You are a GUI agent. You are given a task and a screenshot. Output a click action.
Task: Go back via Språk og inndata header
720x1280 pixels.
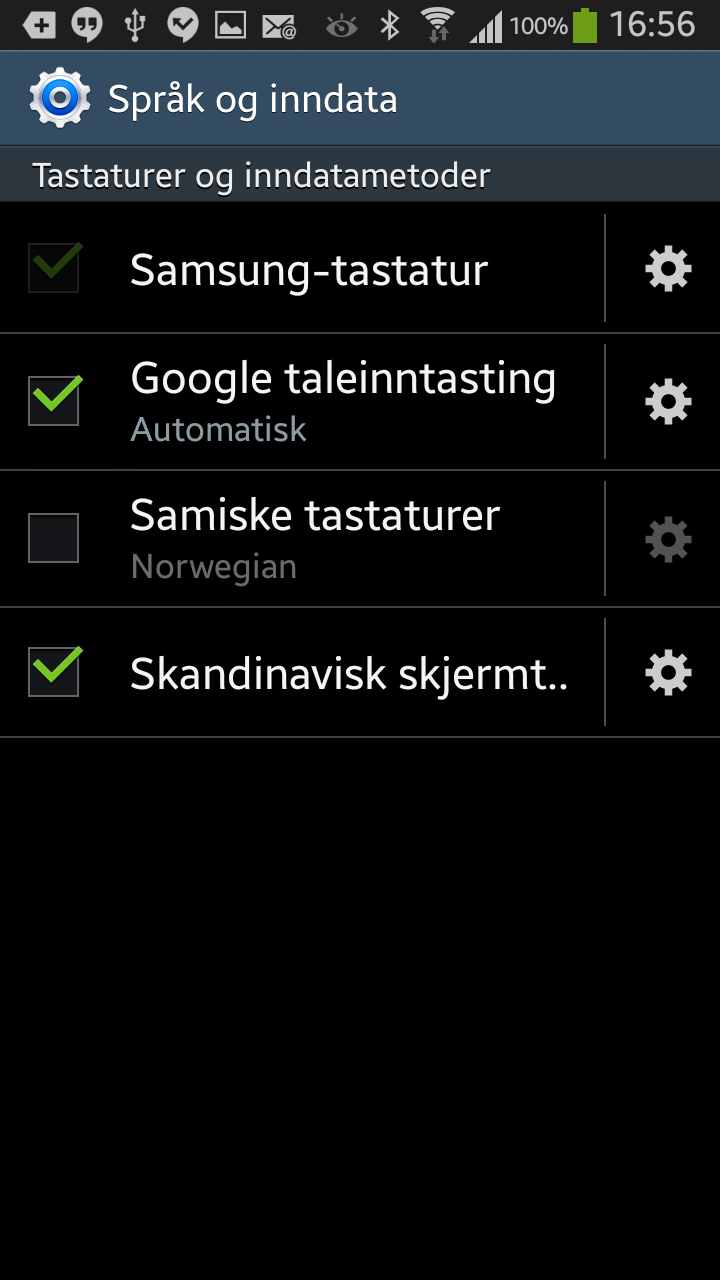213,99
